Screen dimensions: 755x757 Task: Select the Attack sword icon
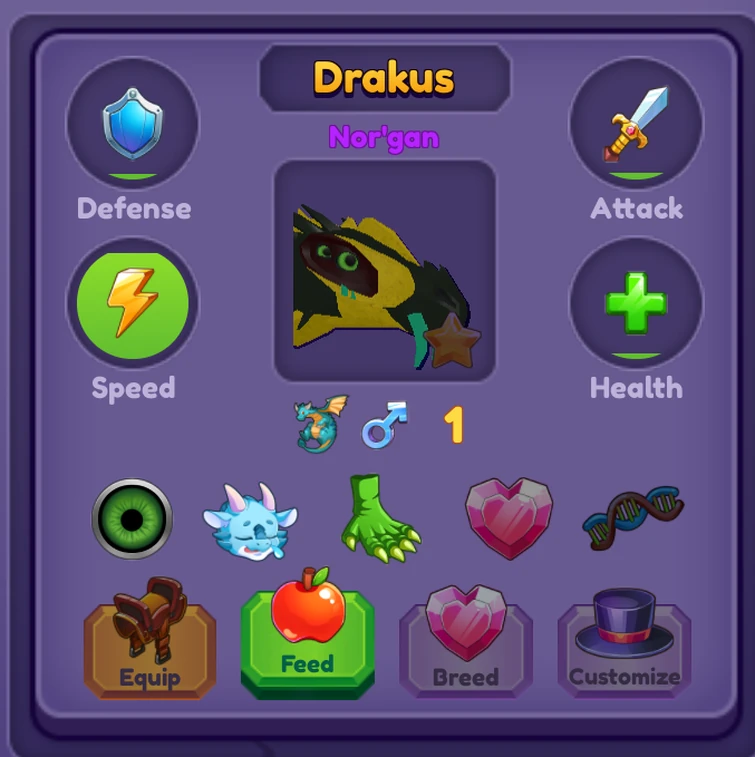[x=637, y=122]
